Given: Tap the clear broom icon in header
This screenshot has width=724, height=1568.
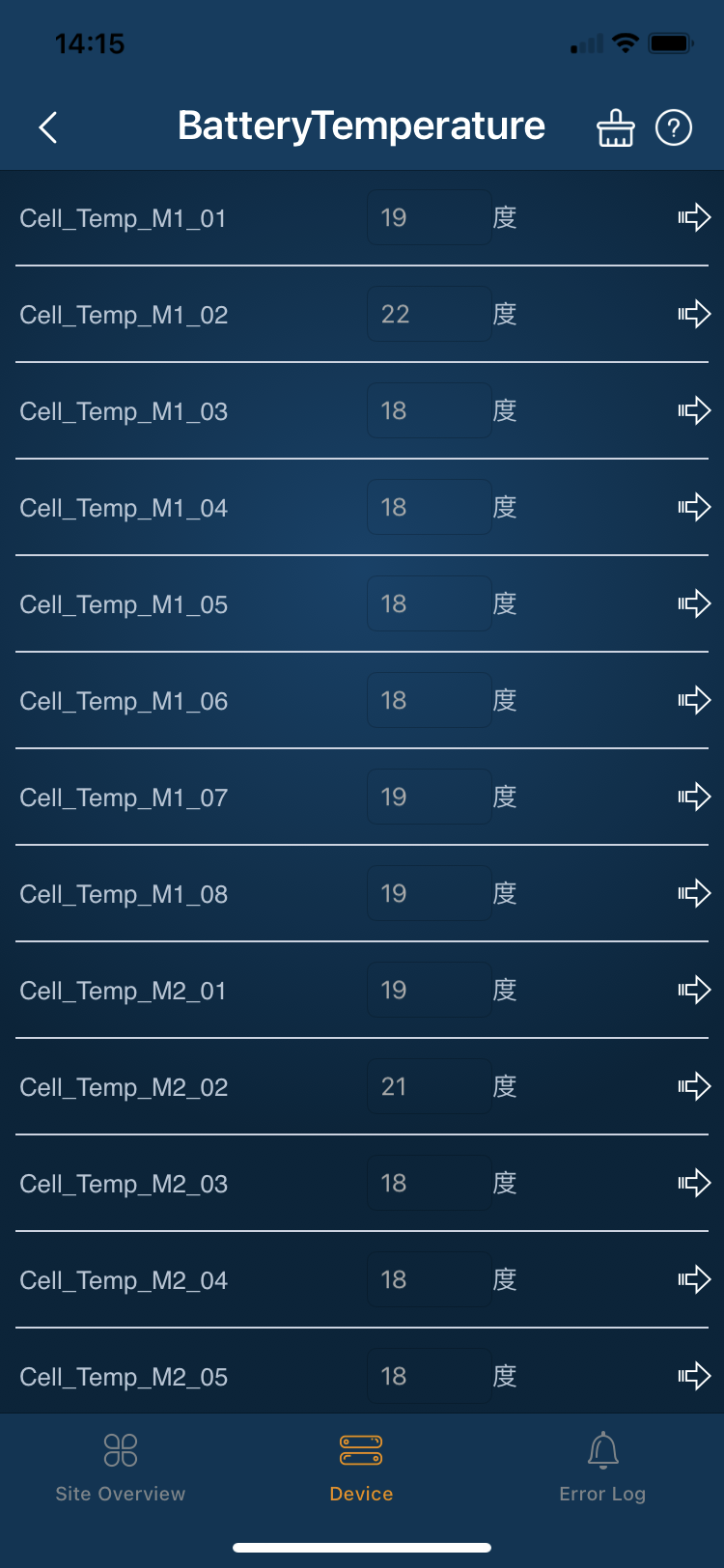Looking at the screenshot, I should click(x=615, y=127).
